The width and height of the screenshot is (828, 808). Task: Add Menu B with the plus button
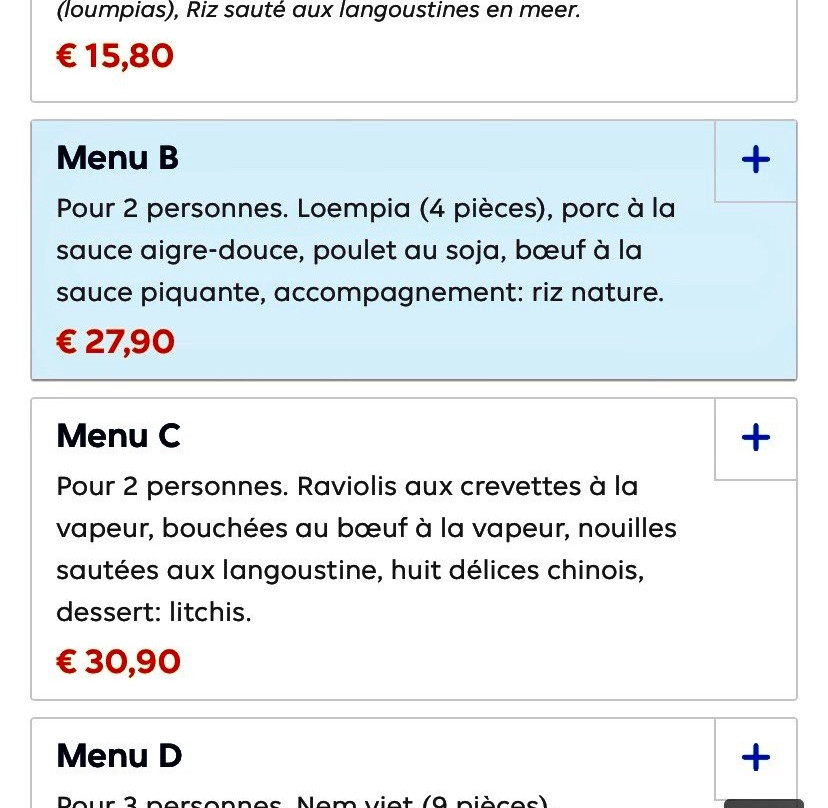point(756,160)
